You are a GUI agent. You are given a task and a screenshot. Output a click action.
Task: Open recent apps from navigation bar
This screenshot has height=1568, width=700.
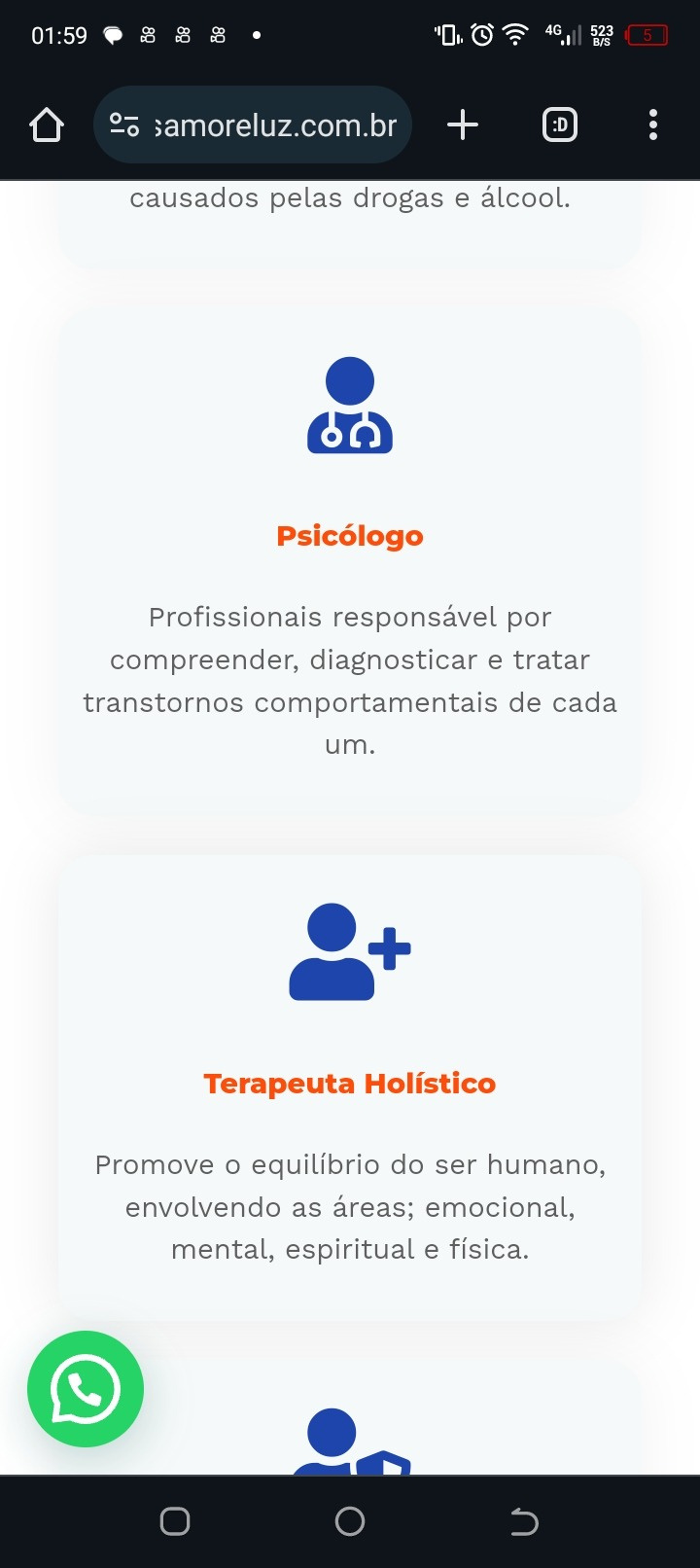[175, 1521]
